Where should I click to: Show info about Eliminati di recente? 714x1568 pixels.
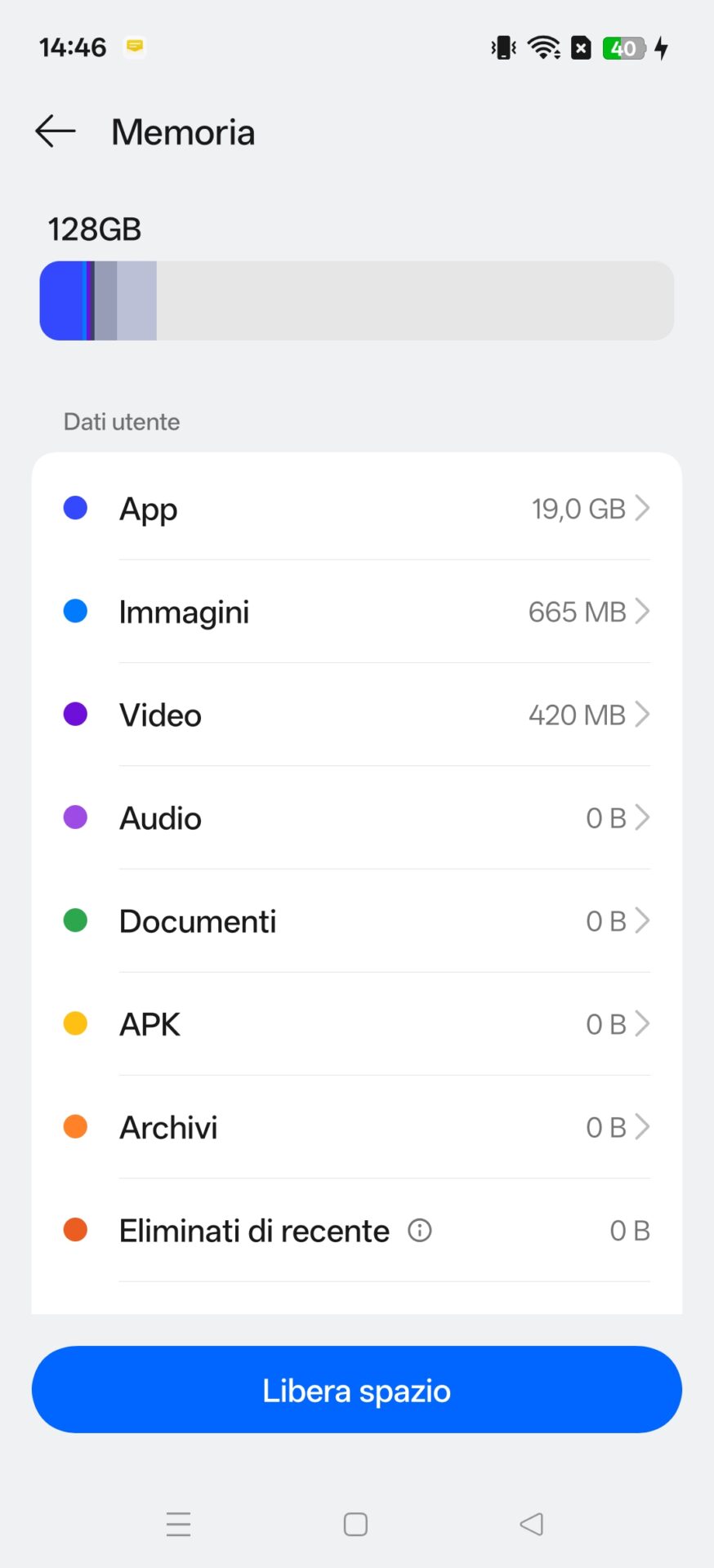coord(420,1230)
